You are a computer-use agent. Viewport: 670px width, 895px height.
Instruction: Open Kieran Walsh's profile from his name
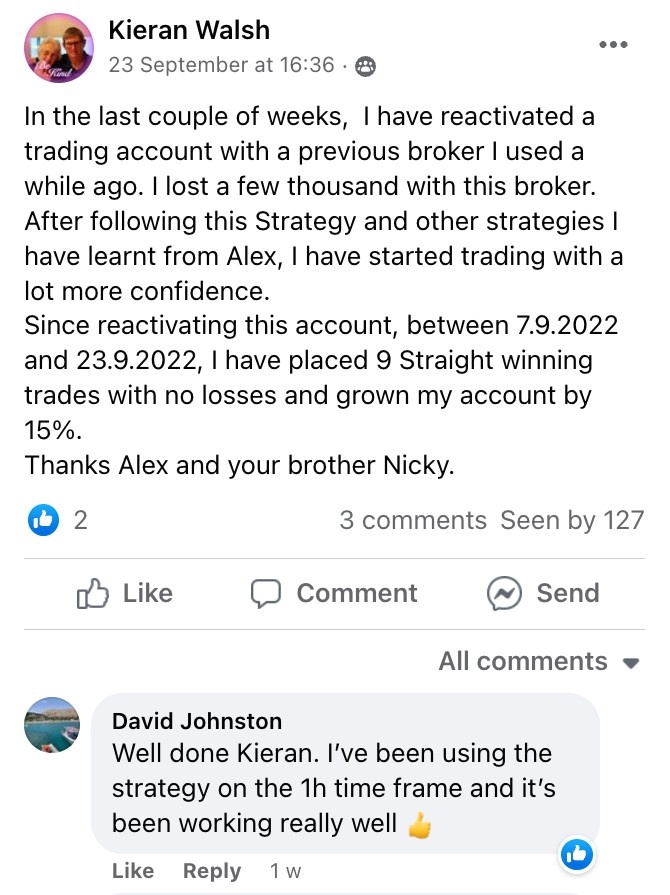click(x=189, y=30)
